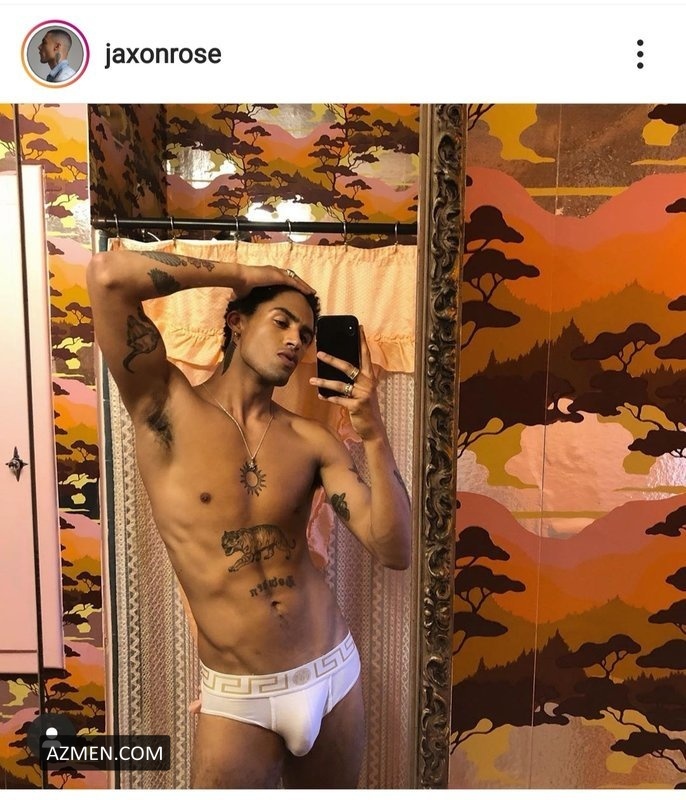Open the jaxonrose profile via username
The height and width of the screenshot is (800, 686).
tap(163, 54)
